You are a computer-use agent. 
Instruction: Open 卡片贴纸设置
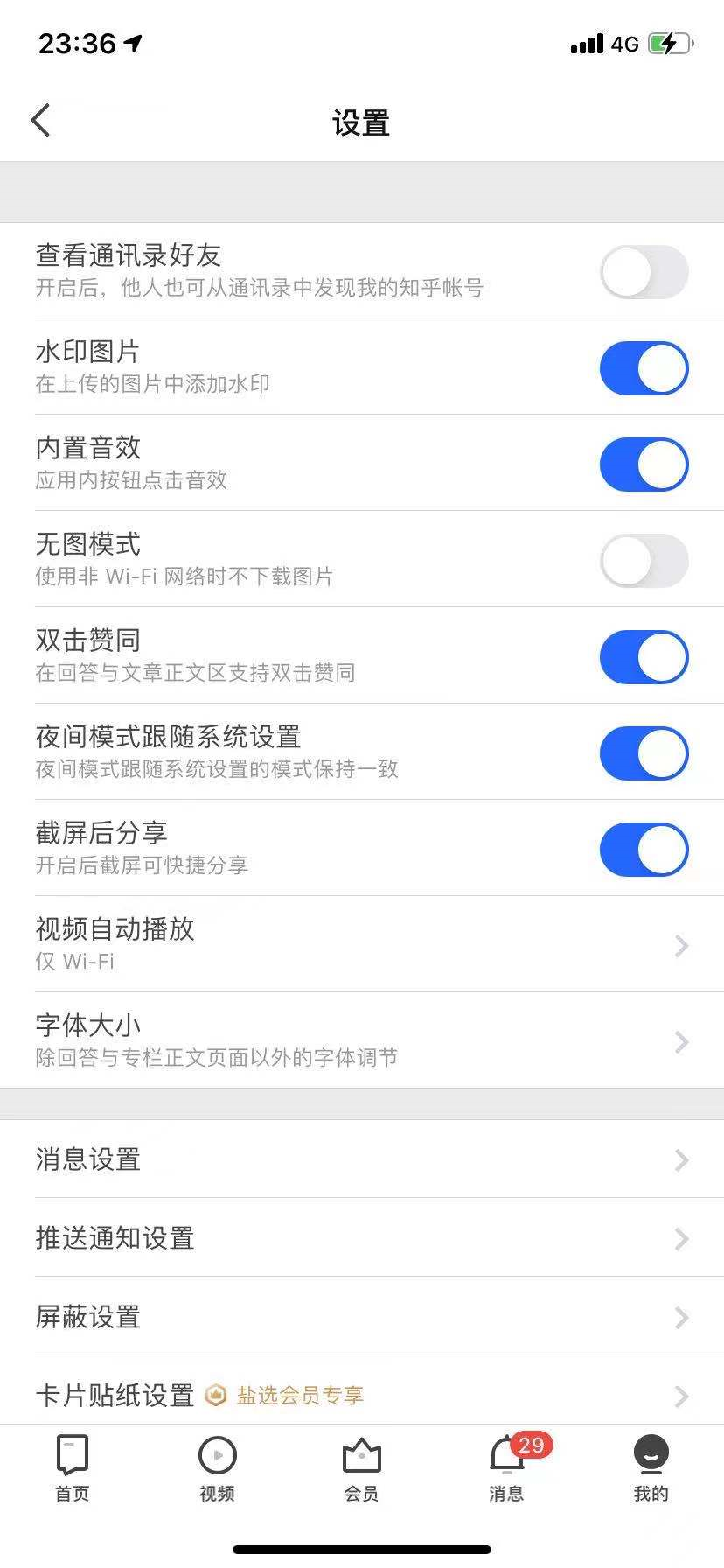[x=362, y=1394]
